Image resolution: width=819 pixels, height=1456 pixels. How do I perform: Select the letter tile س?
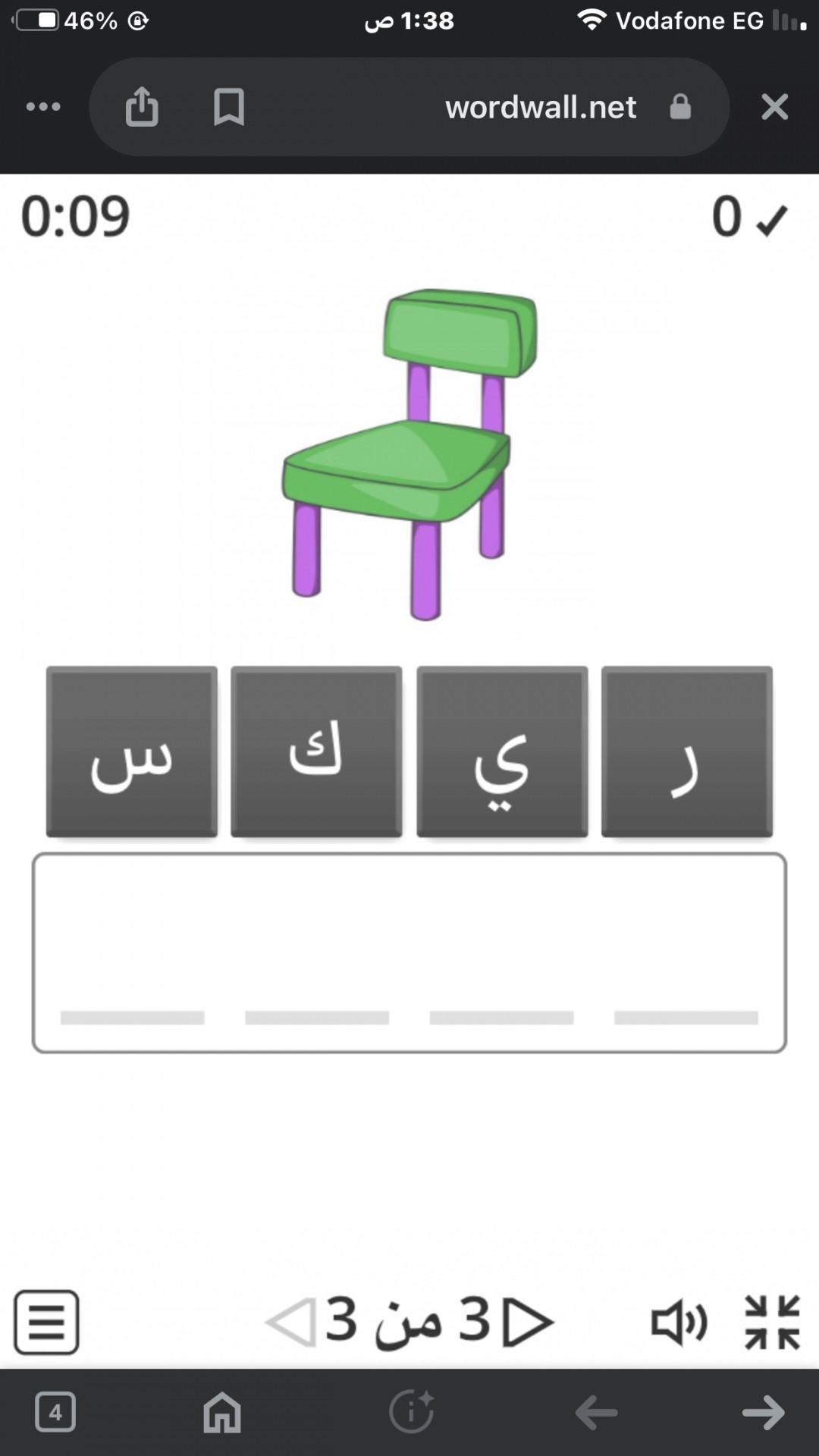[x=132, y=752]
